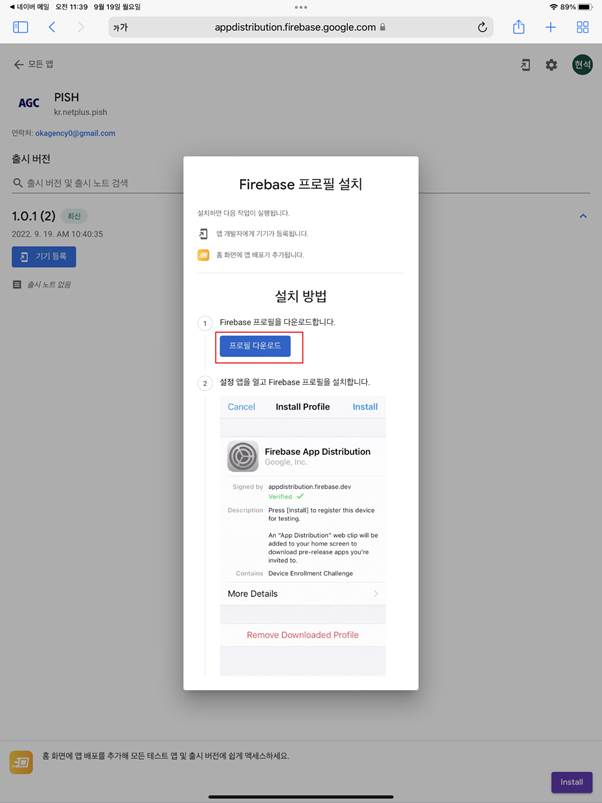Reload the page in address bar
The width and height of the screenshot is (602, 803).
pos(483,27)
